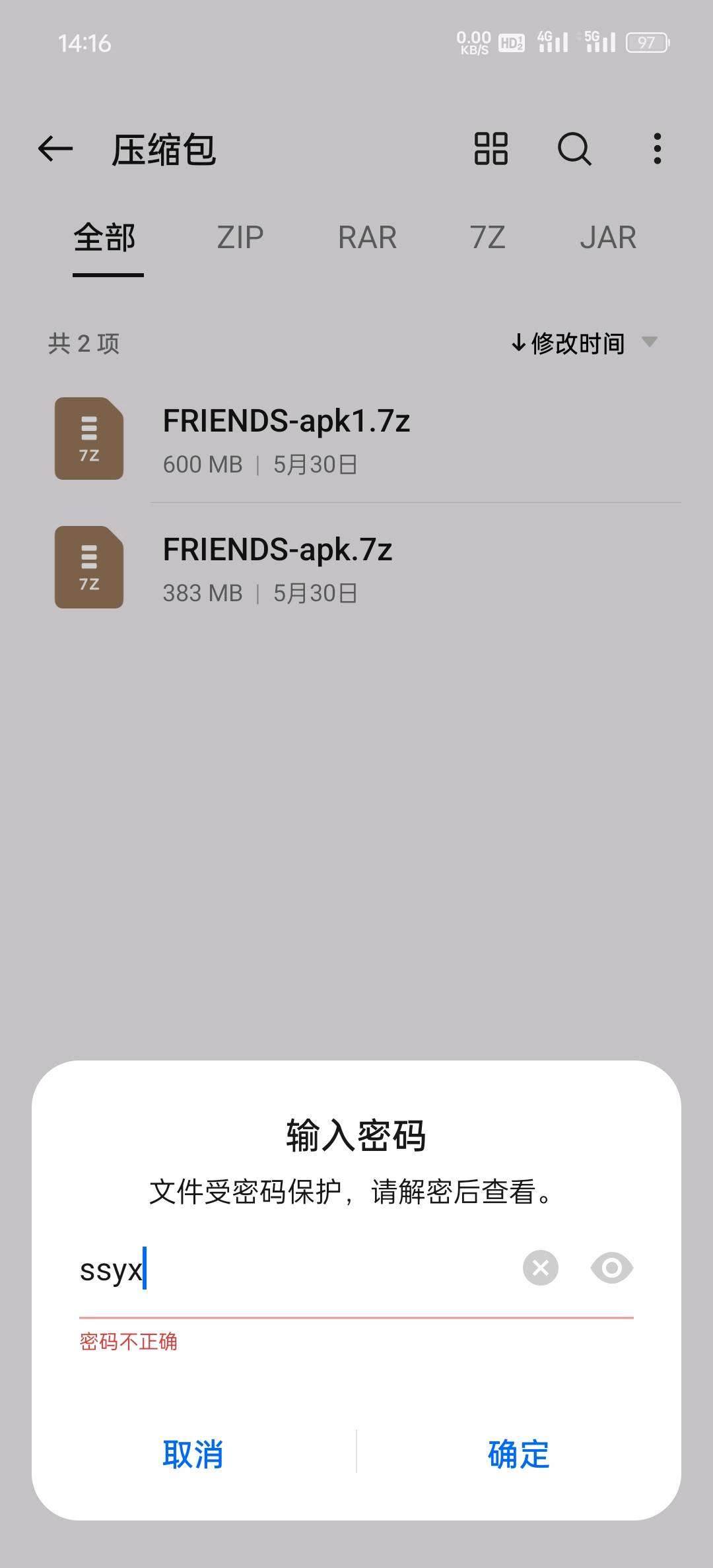Change sort order via 修改时间 label
713x1568 pixels.
[x=578, y=344]
